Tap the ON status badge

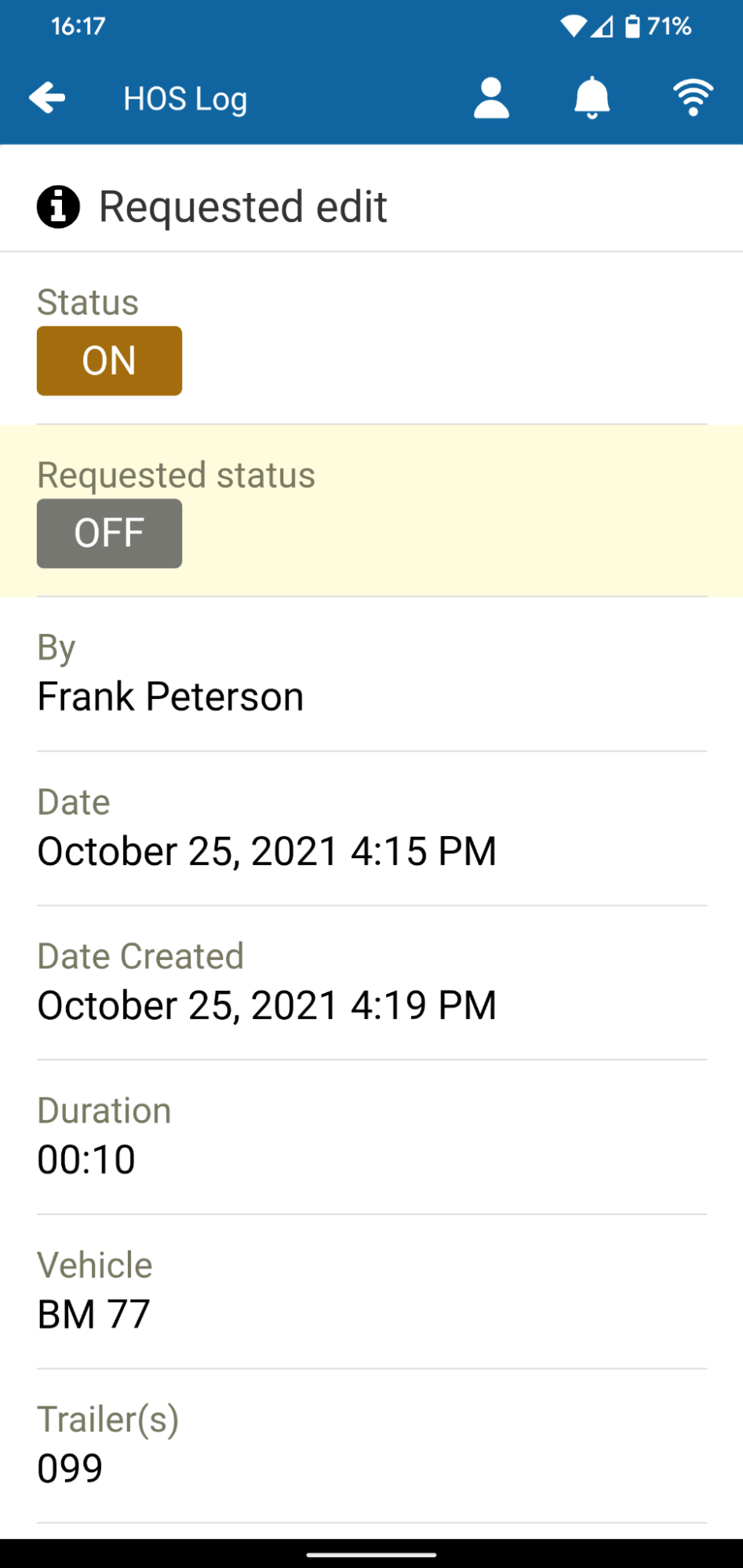109,360
